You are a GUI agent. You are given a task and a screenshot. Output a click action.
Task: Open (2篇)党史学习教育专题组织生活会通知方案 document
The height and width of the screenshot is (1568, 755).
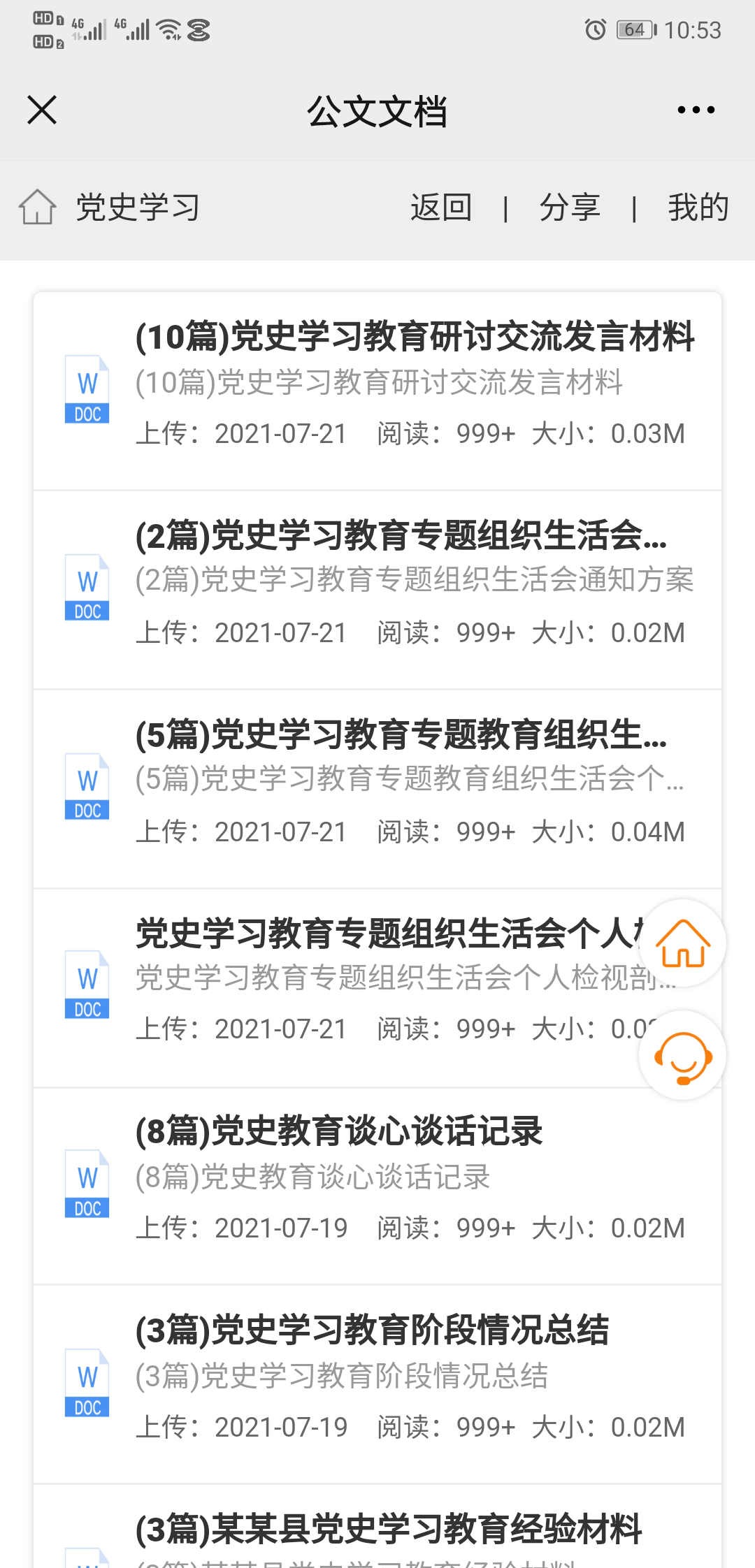pos(377,590)
